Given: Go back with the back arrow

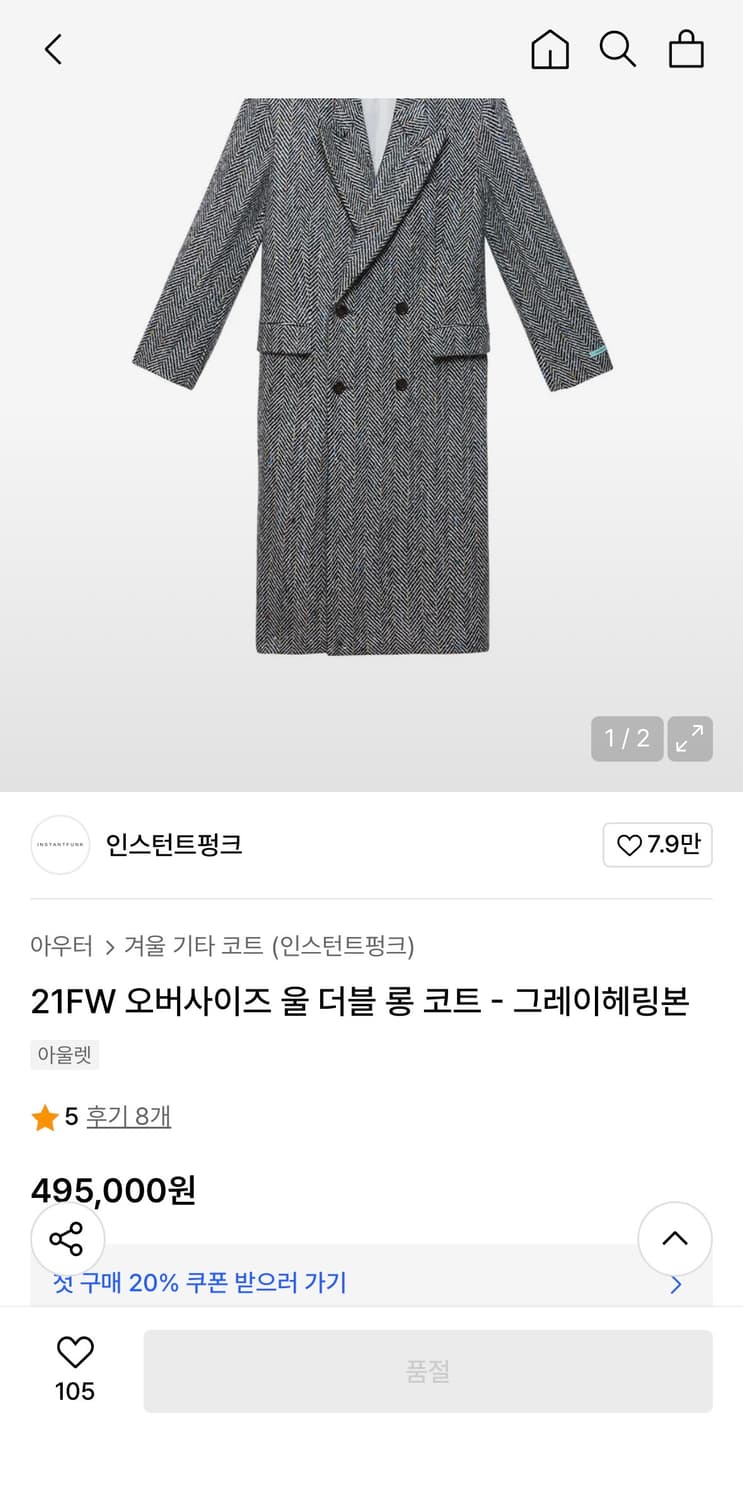Looking at the screenshot, I should click(53, 48).
